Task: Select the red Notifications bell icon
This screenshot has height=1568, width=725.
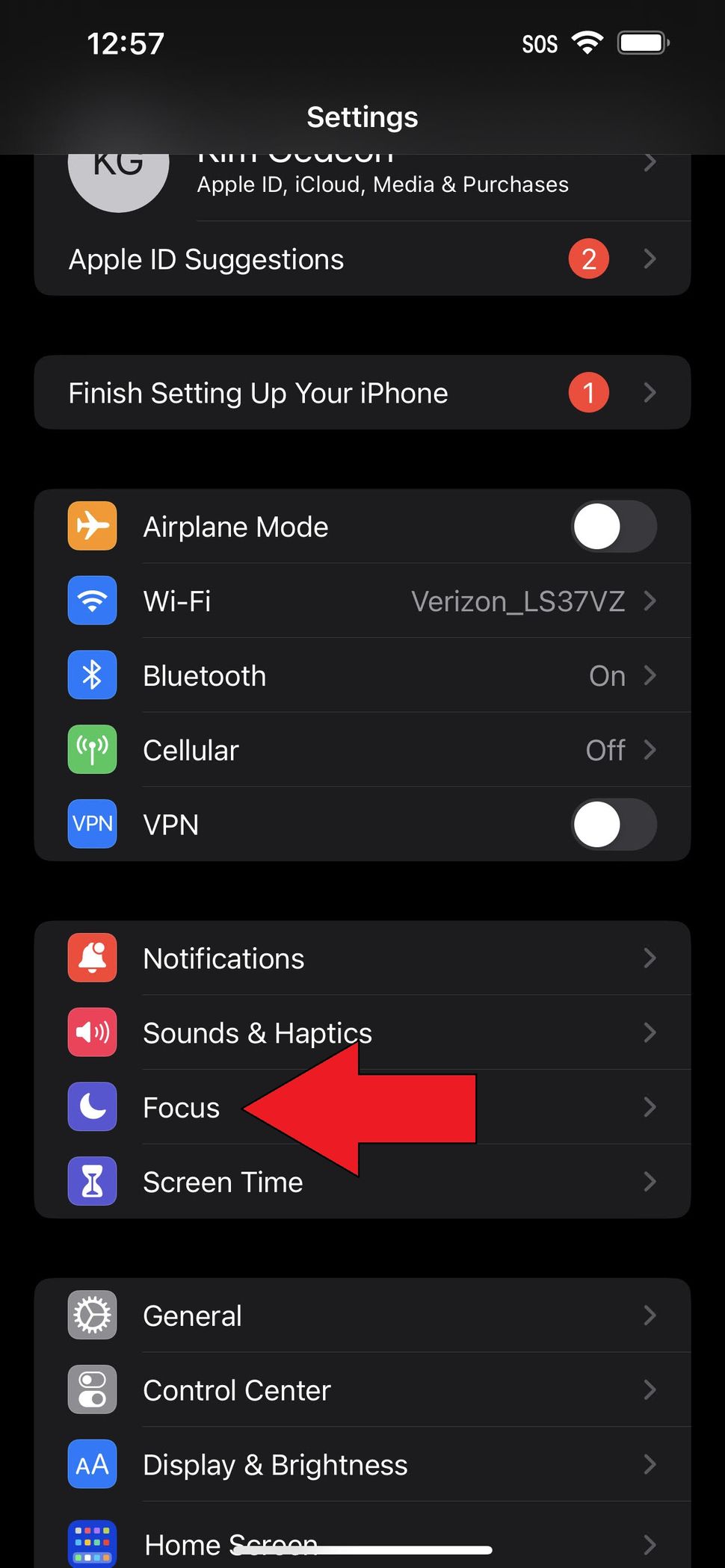Action: 92,958
